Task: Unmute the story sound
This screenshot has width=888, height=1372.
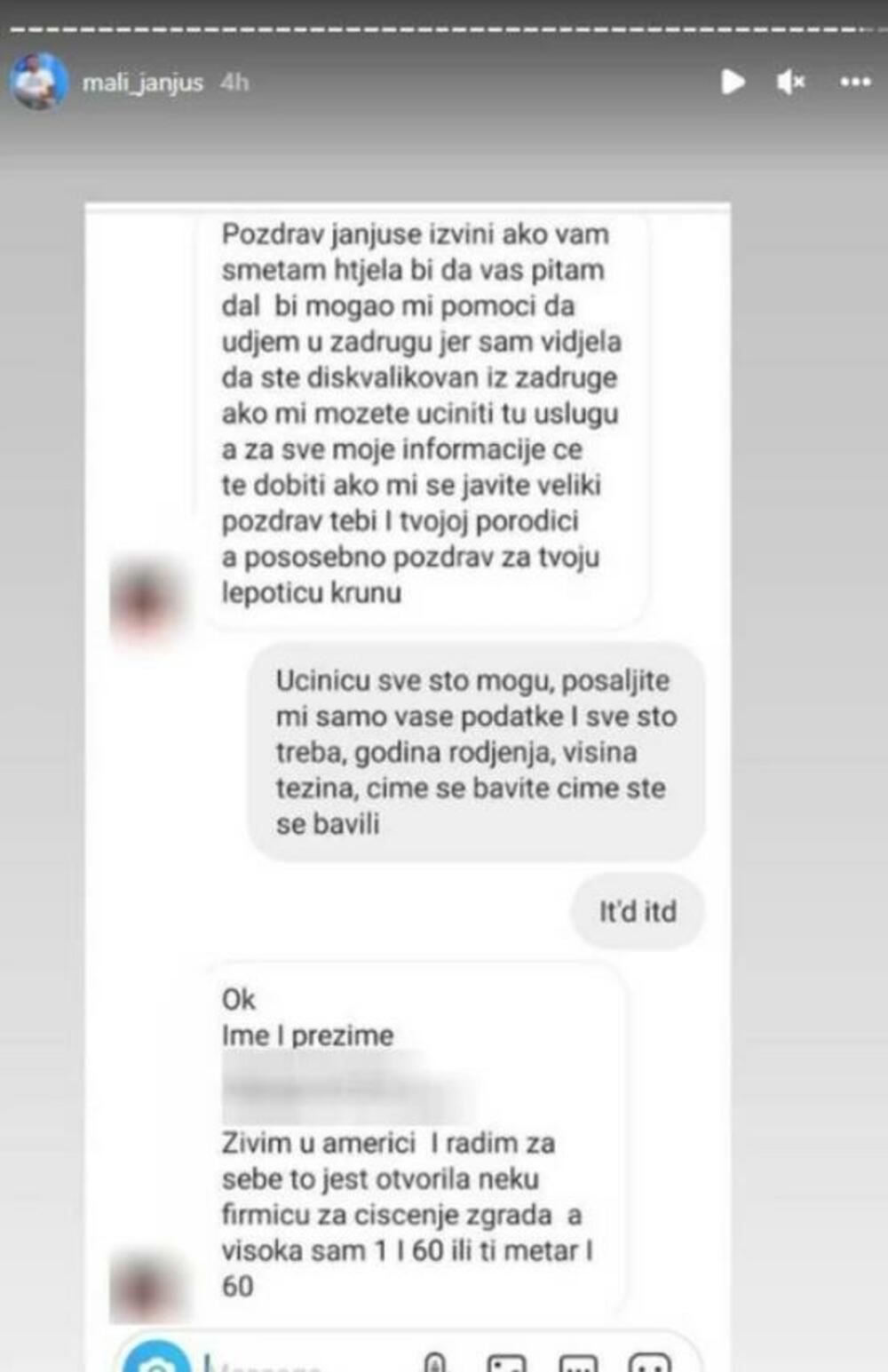Action: [789, 82]
